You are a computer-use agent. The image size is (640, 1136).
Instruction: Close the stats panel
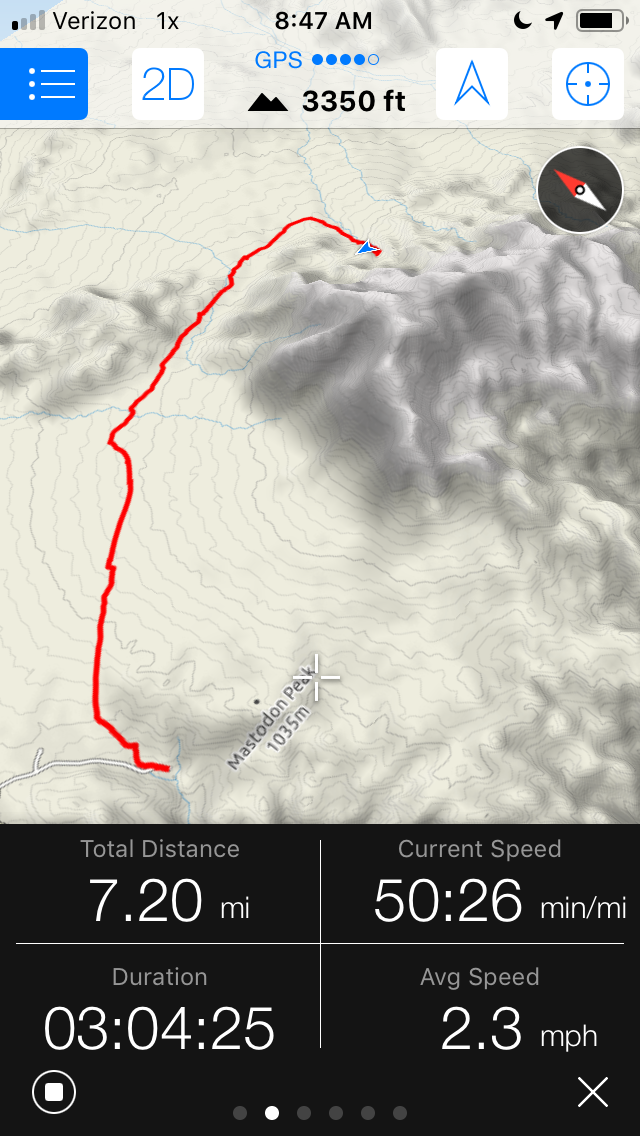[593, 1092]
